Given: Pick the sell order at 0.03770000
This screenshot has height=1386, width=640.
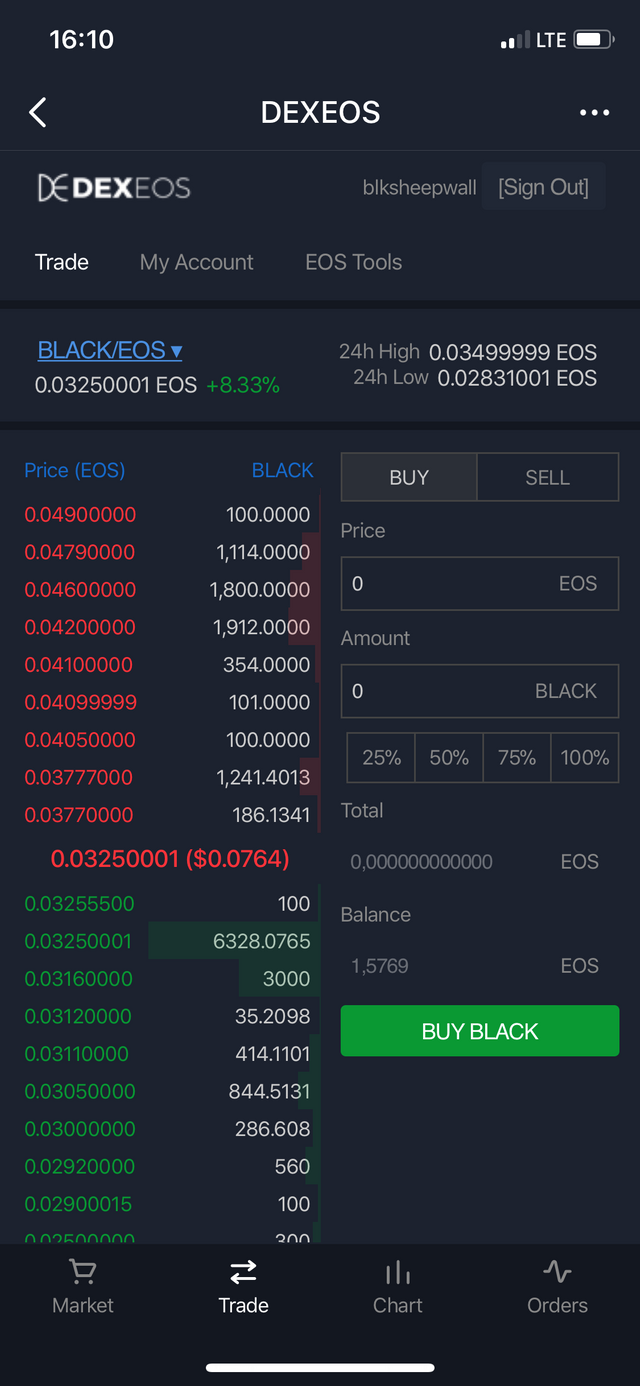Looking at the screenshot, I should [x=168, y=815].
